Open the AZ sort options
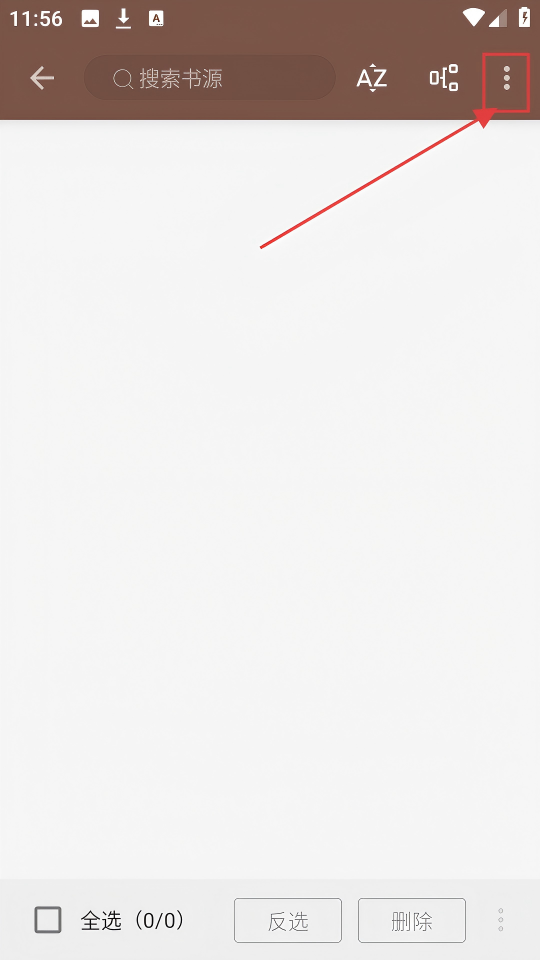The height and width of the screenshot is (960, 540). [x=372, y=78]
